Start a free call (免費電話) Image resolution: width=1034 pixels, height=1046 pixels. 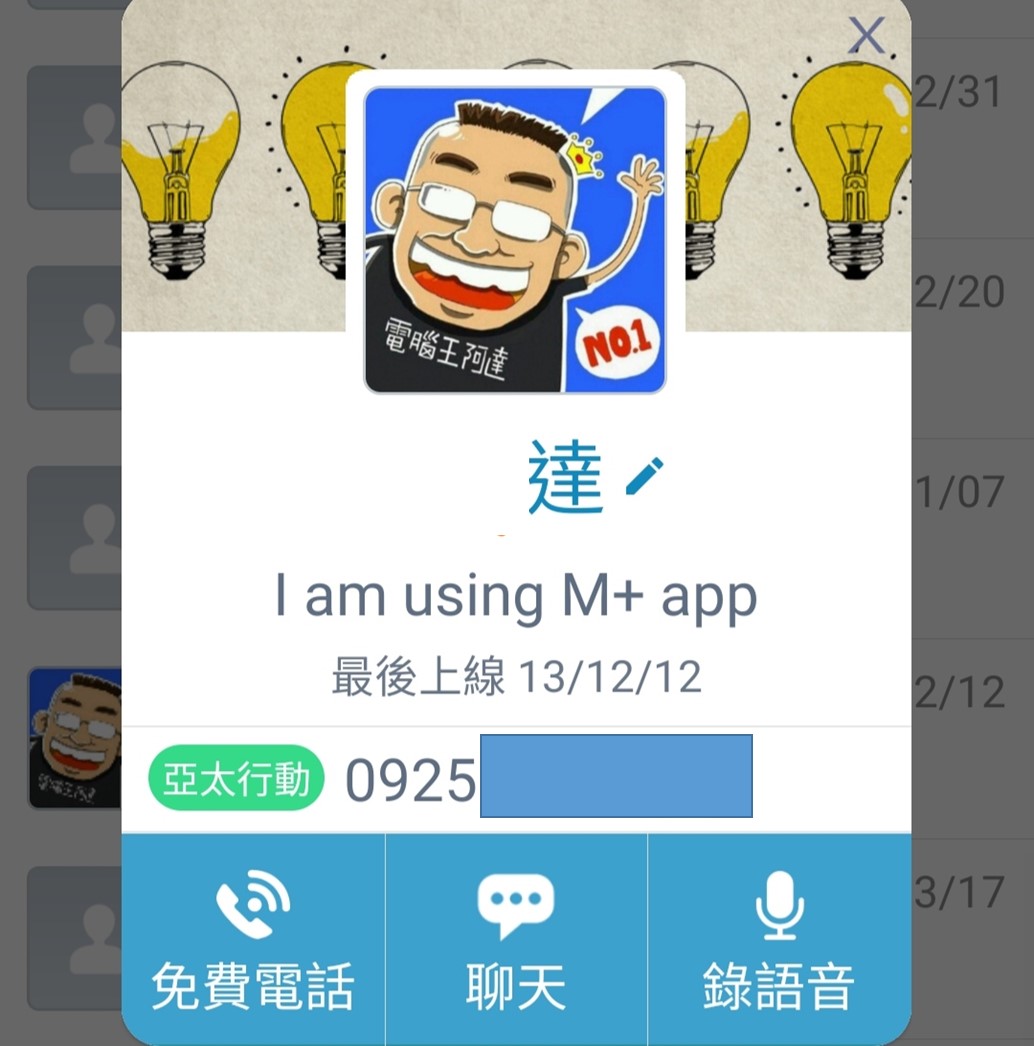point(253,940)
